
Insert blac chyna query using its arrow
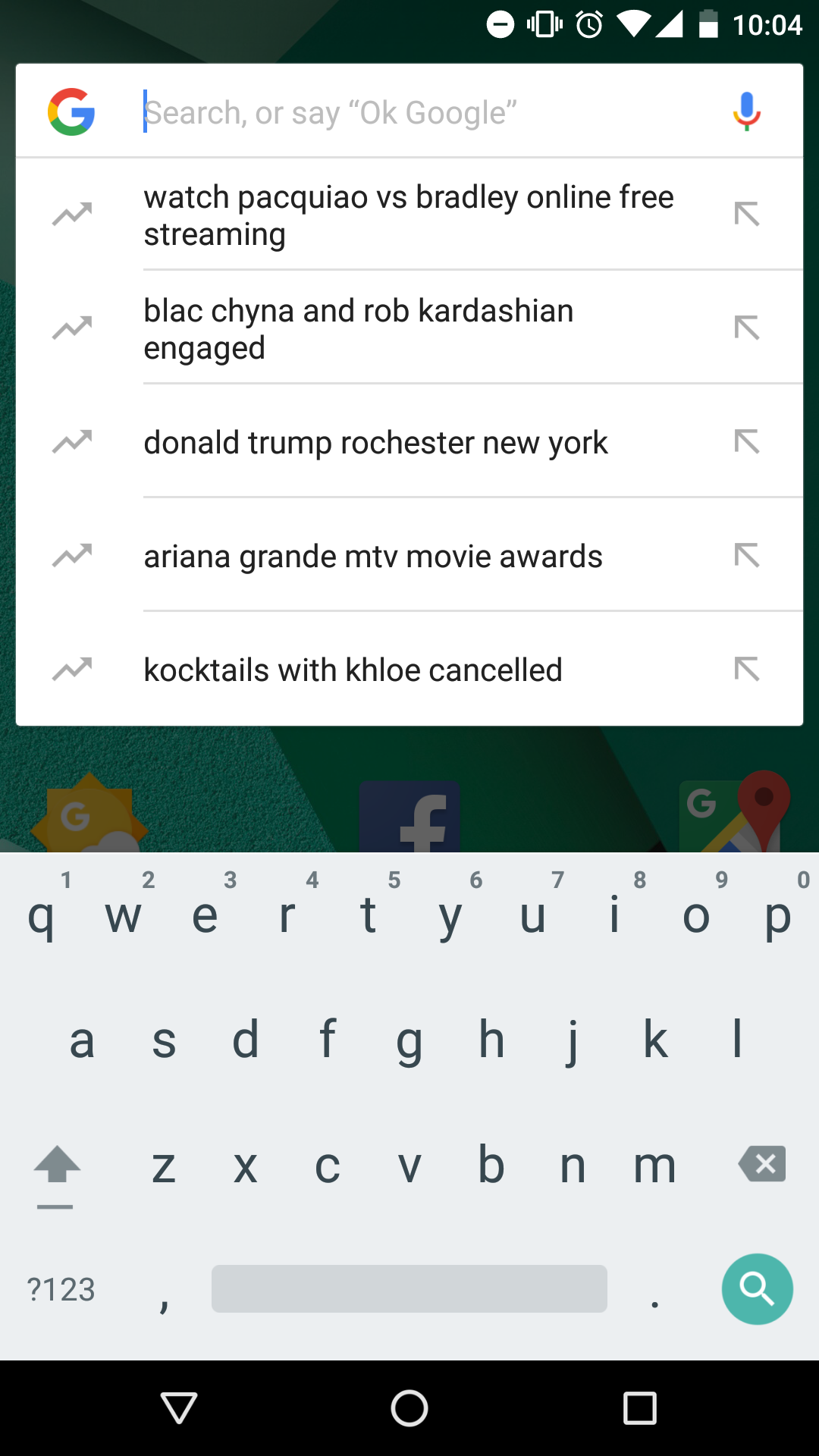click(746, 328)
